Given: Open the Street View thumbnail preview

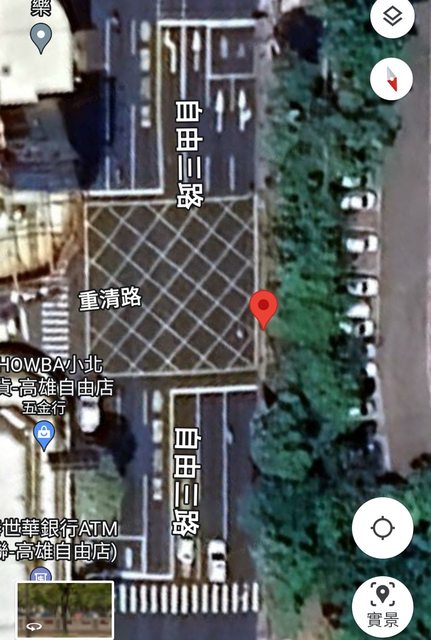Looking at the screenshot, I should [65, 609].
